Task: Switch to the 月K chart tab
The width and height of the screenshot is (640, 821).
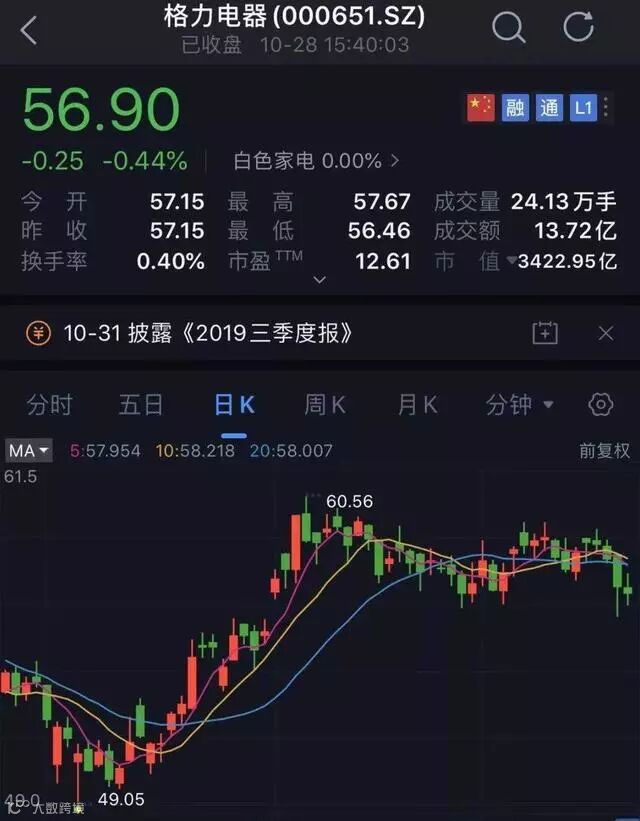Action: [417, 405]
